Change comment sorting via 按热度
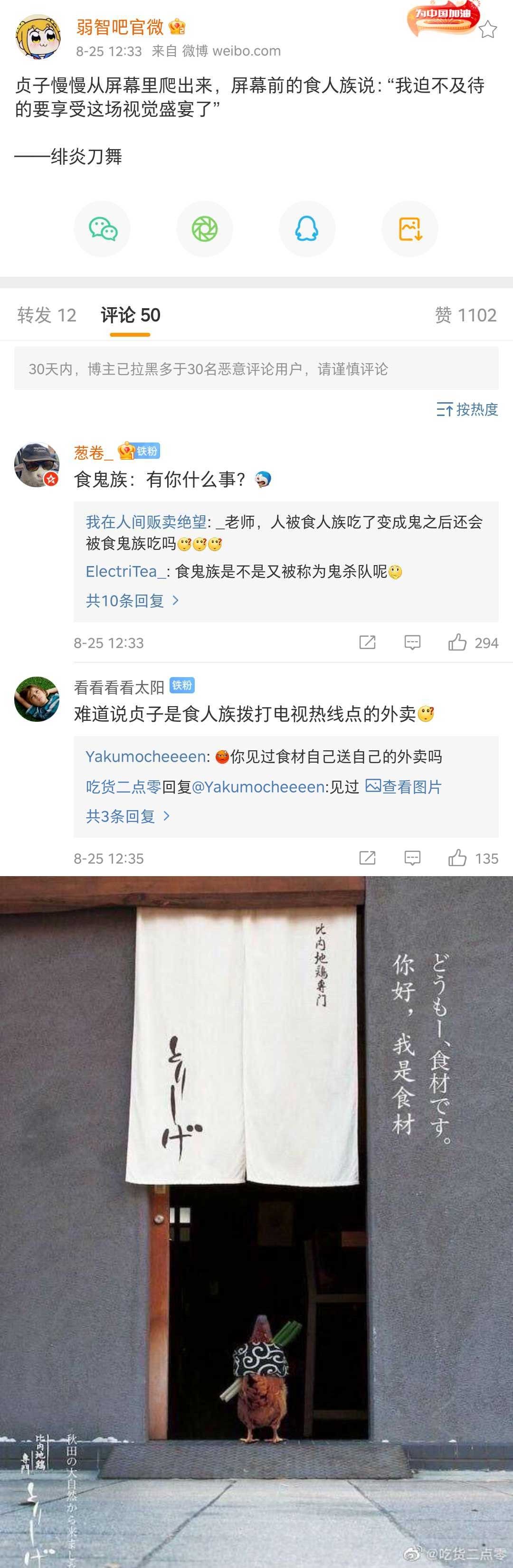513x1568 pixels. 467,409
